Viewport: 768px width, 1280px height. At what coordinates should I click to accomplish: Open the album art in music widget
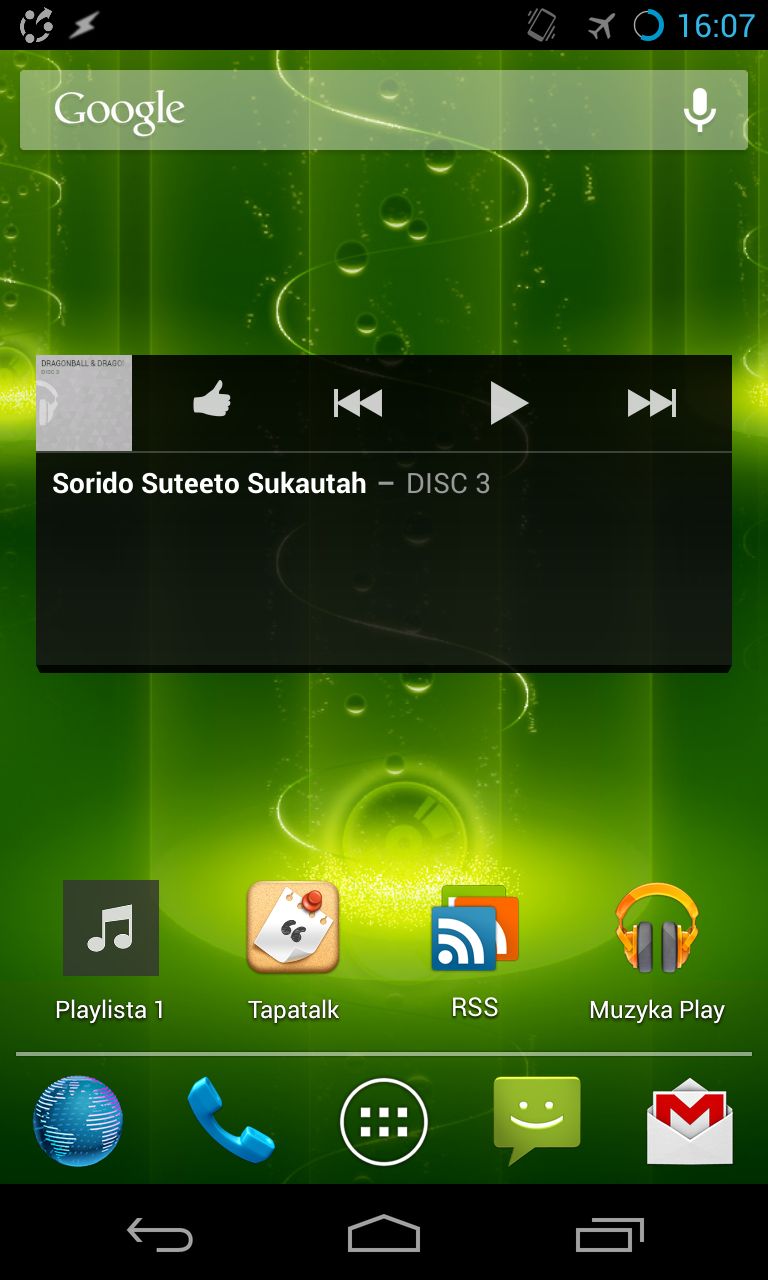[x=84, y=403]
